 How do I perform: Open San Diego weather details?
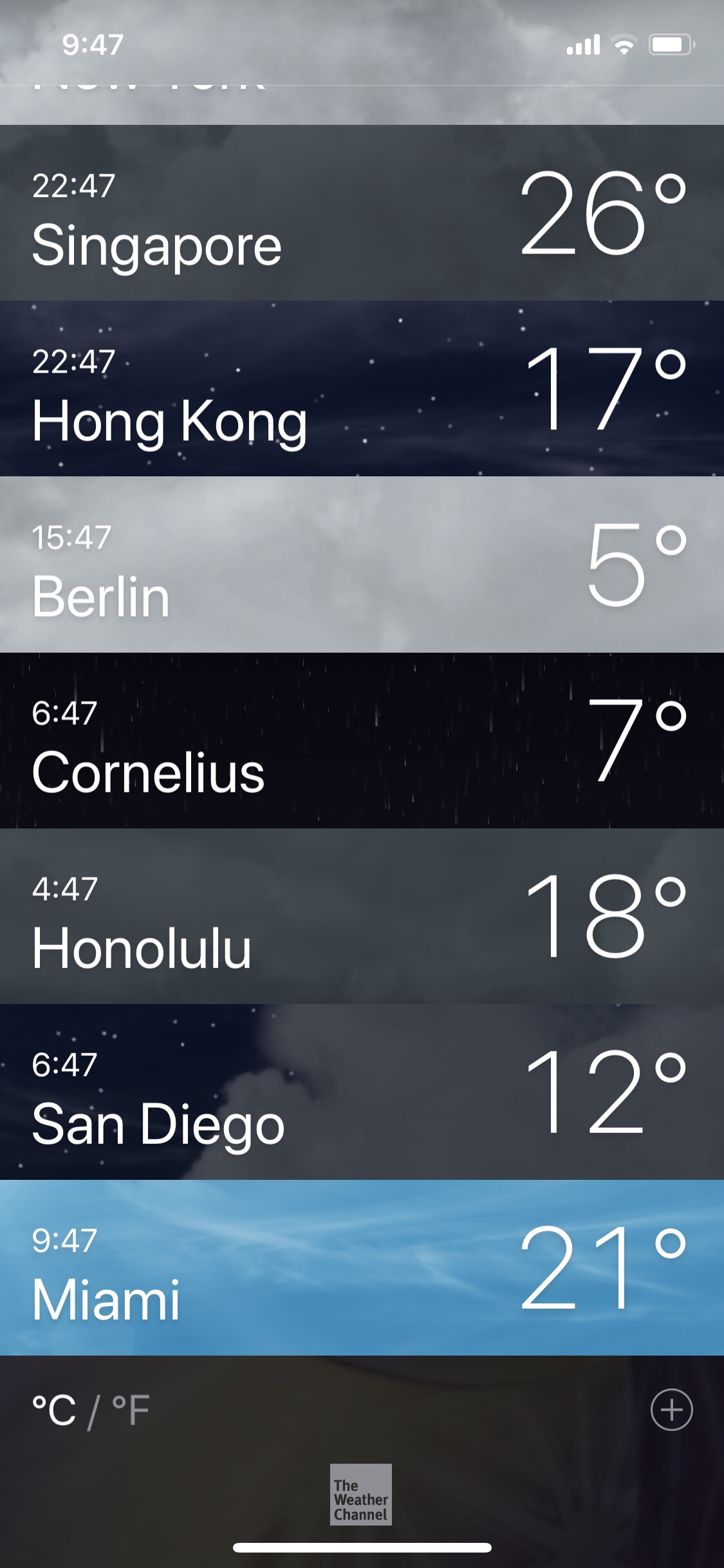point(362,1092)
